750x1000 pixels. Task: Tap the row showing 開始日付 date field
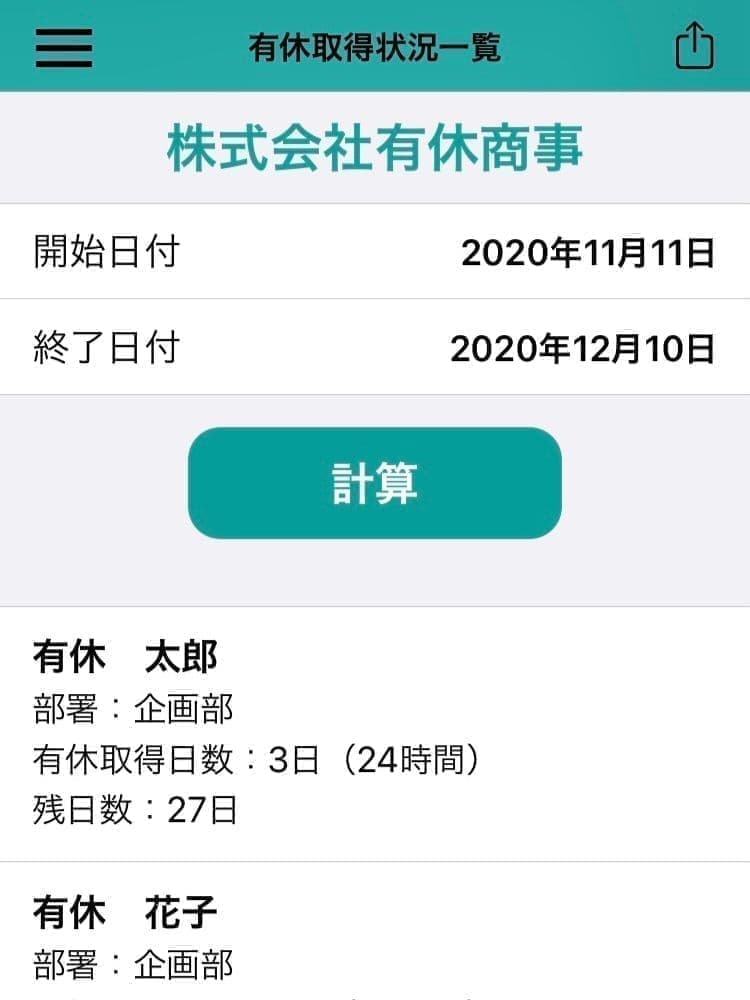point(375,252)
